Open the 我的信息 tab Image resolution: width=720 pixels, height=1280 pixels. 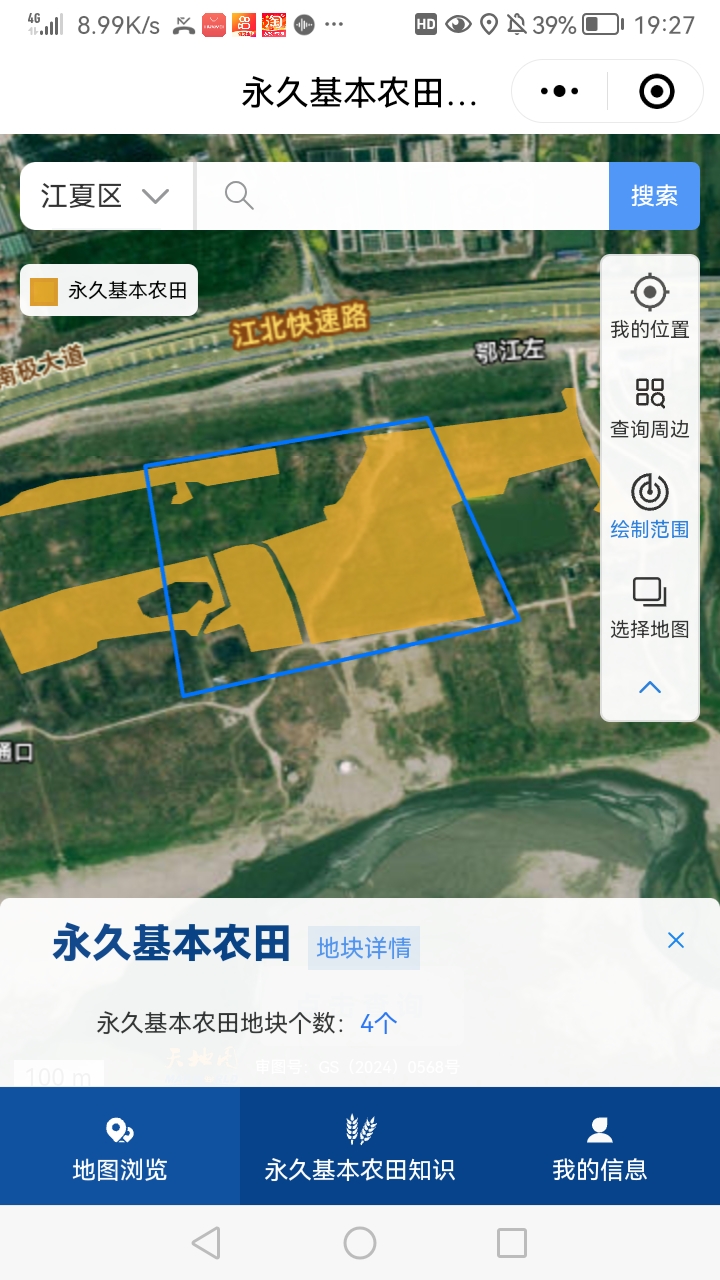[600, 1148]
